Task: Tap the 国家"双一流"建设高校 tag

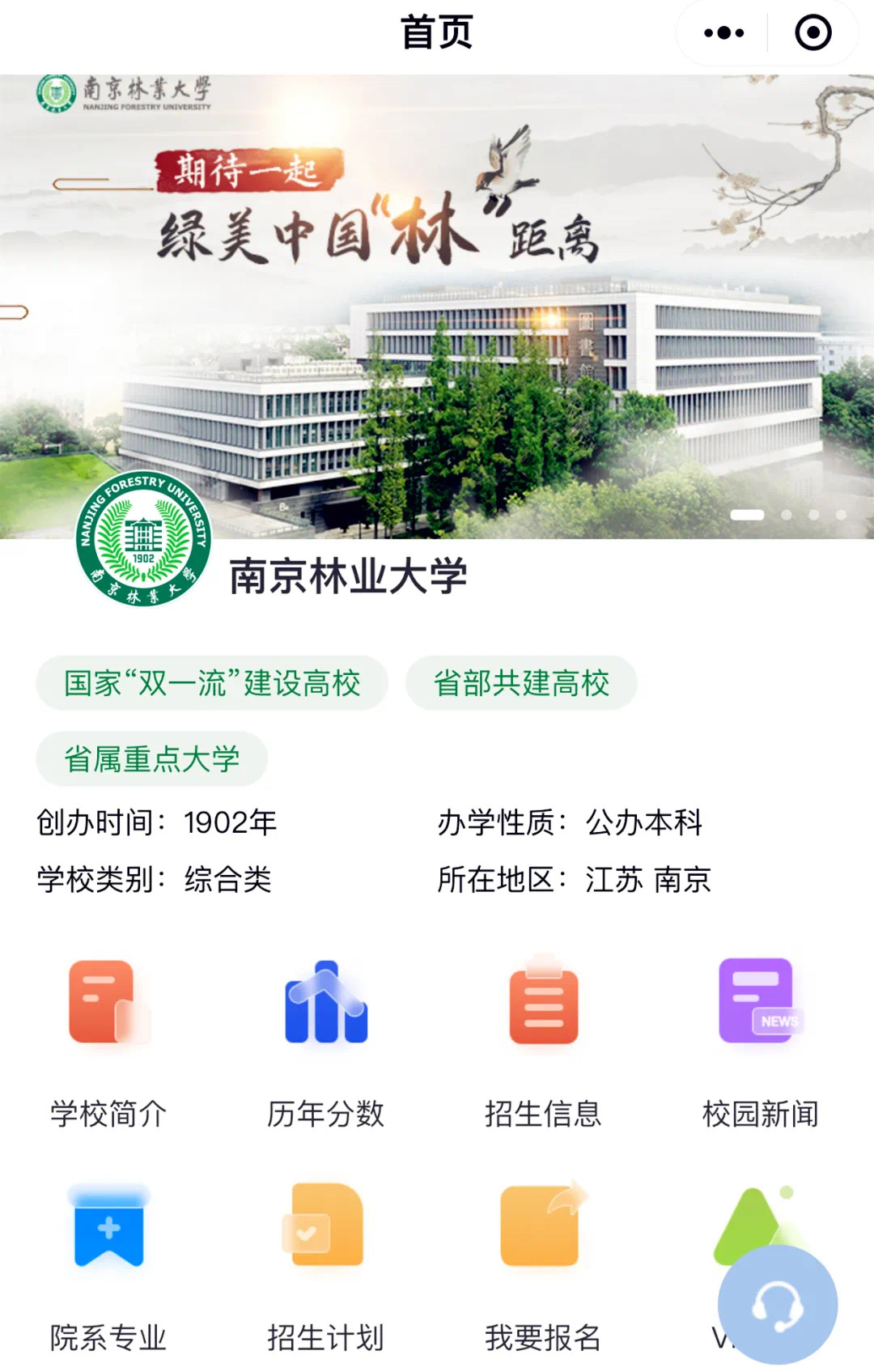Action: 212,683
